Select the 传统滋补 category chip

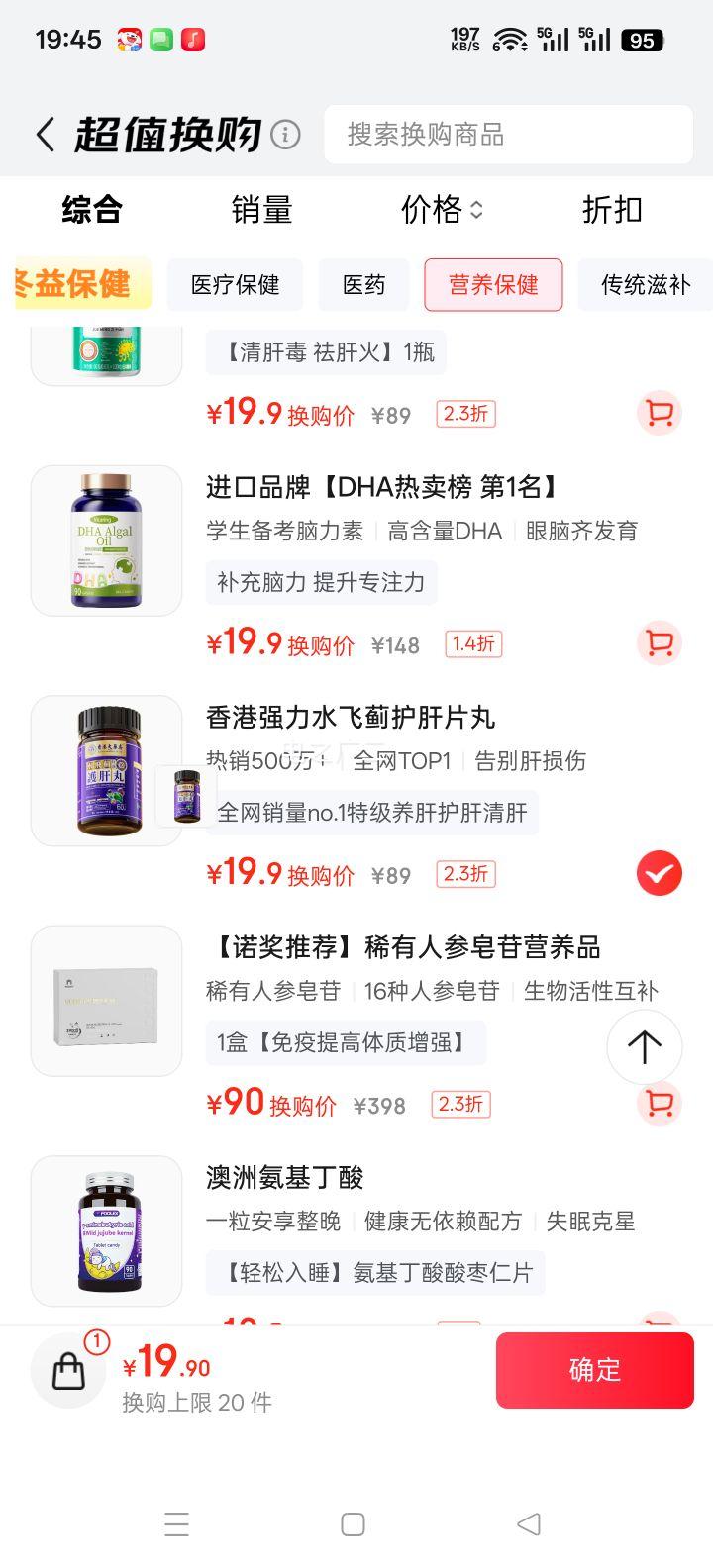click(x=645, y=285)
